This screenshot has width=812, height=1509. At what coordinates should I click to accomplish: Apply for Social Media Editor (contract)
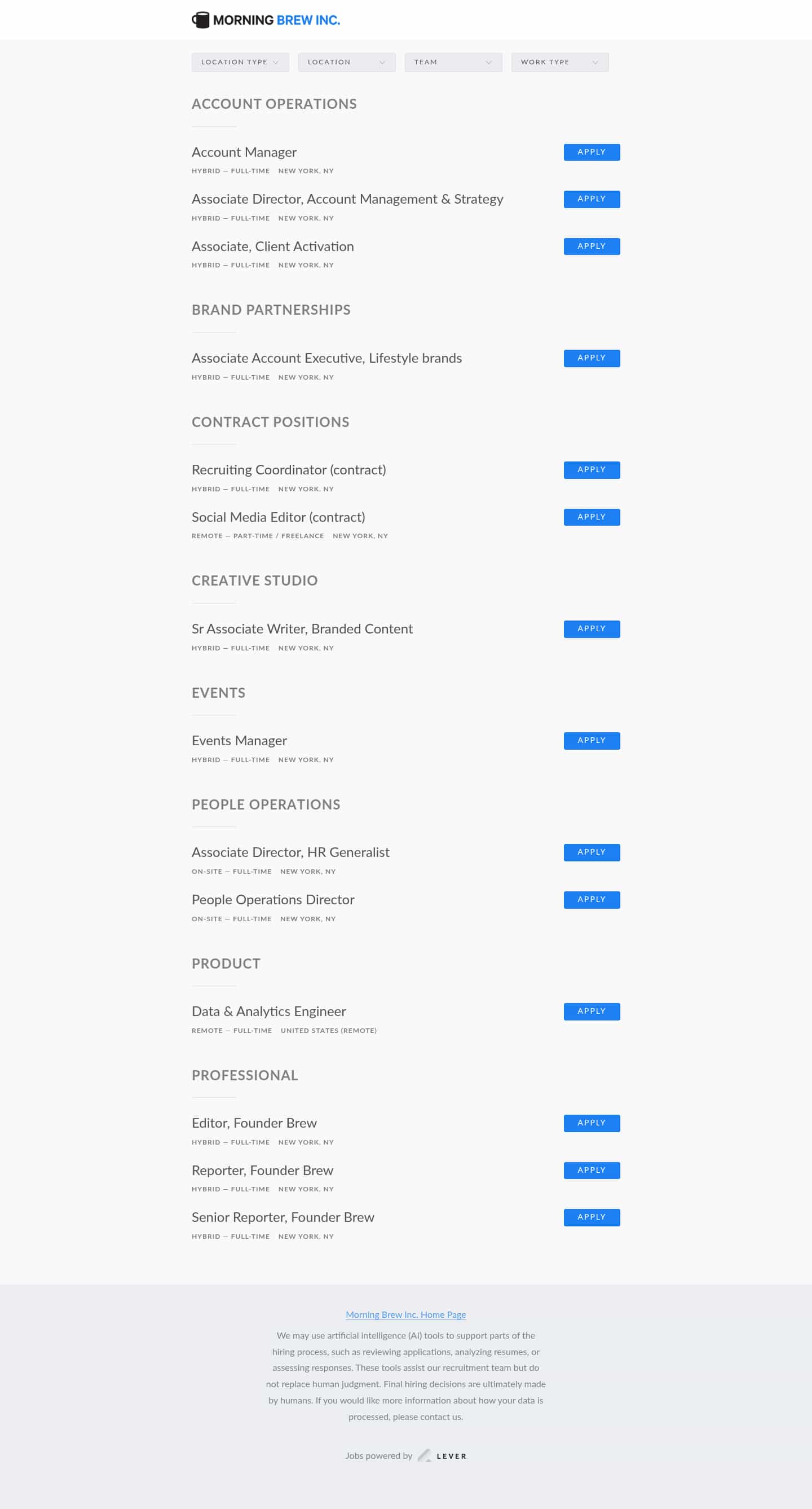592,517
